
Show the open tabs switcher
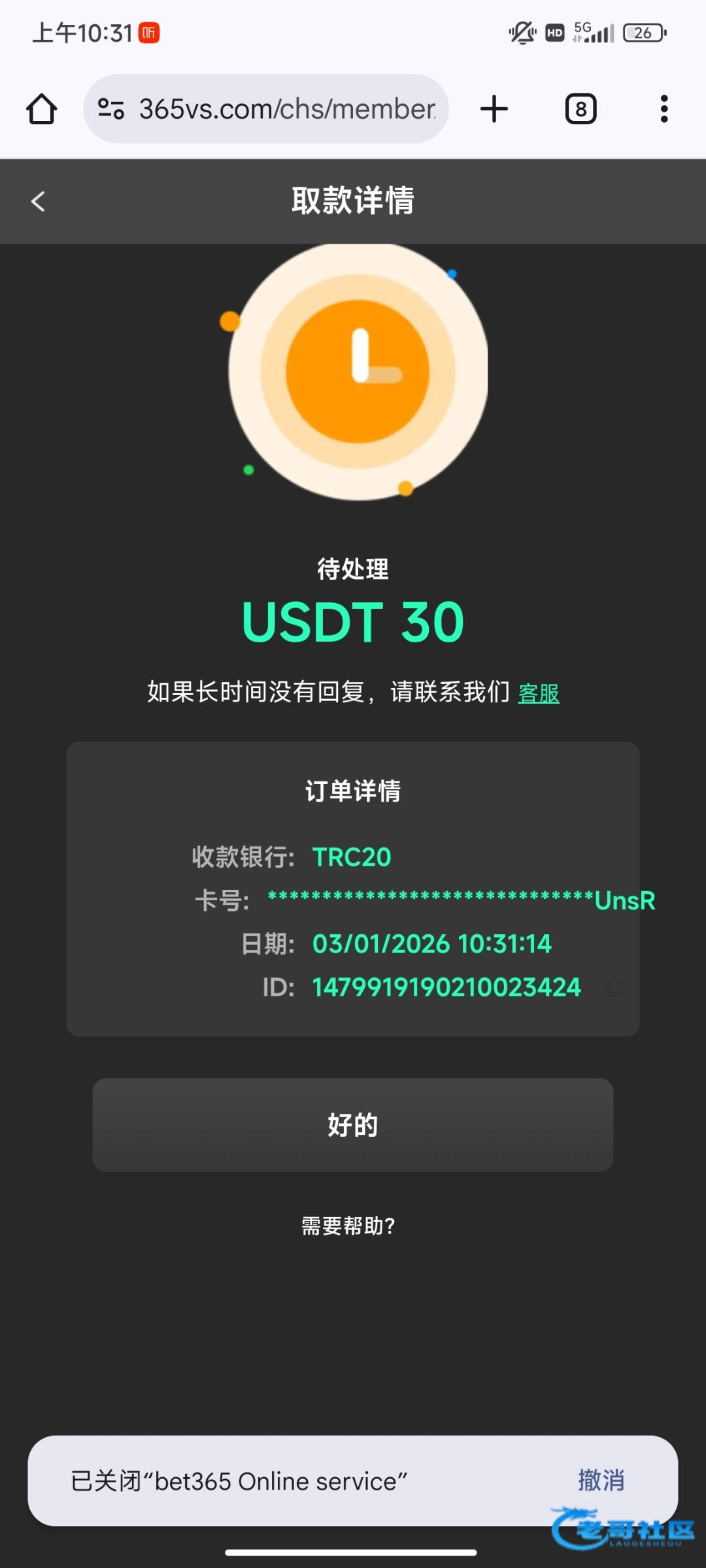(x=580, y=109)
